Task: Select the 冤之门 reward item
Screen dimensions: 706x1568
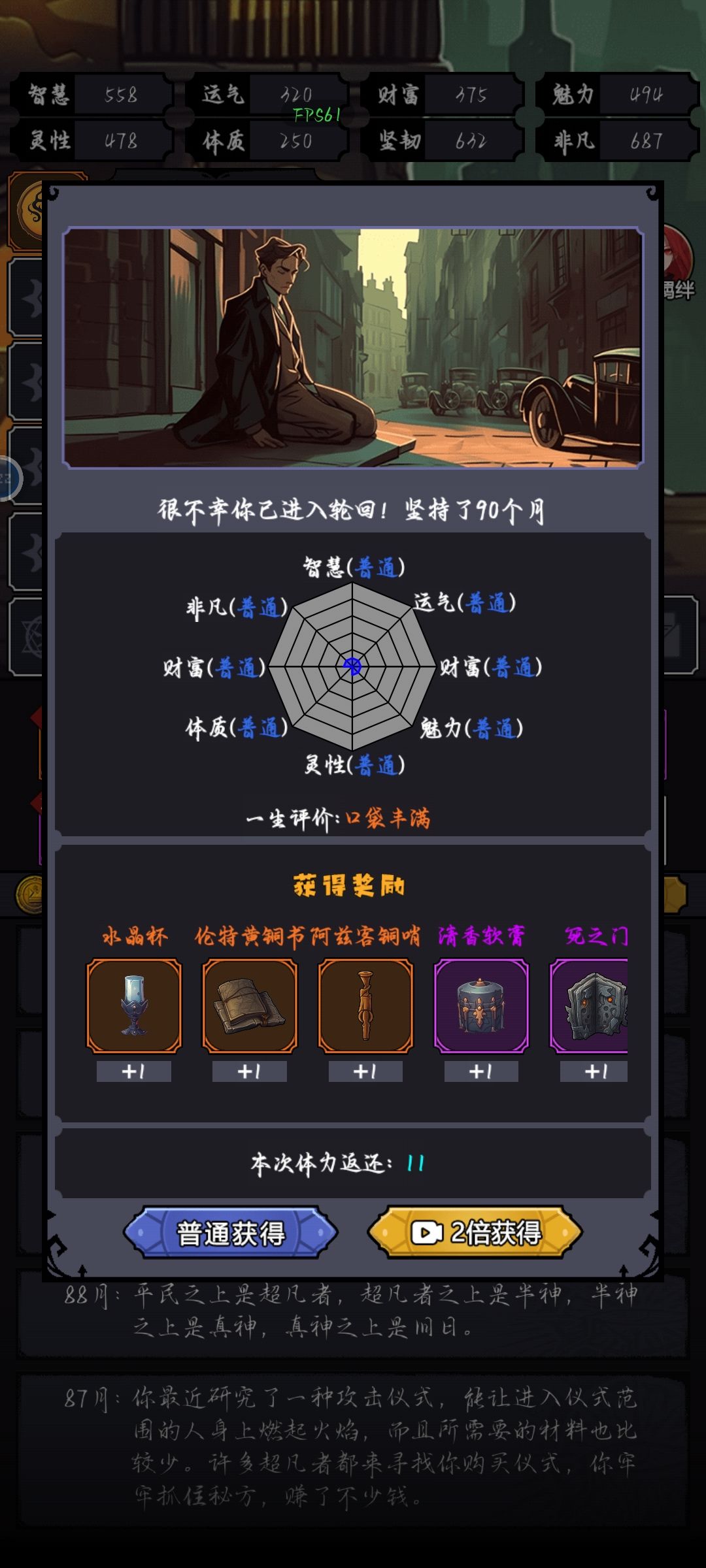Action: pos(589,1005)
